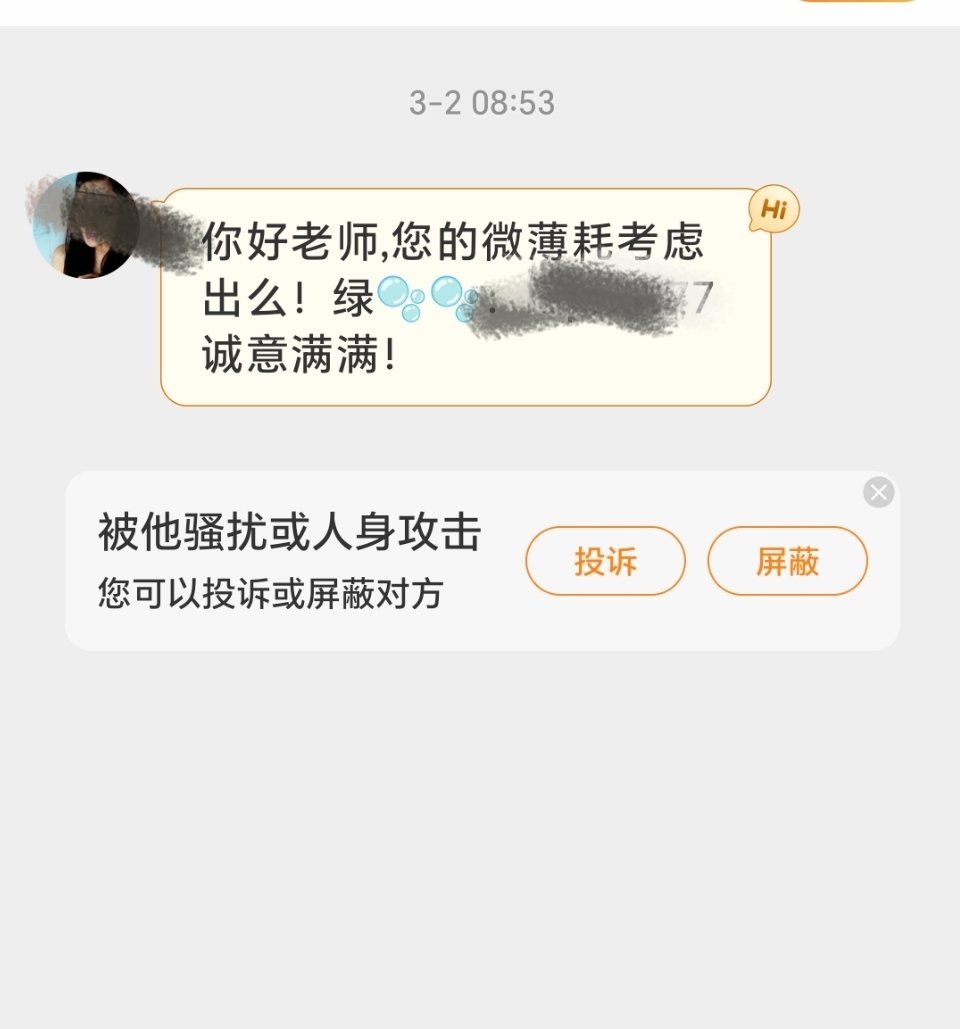This screenshot has height=1029, width=960.
Task: Tap the 投诉 report button
Action: tap(605, 562)
